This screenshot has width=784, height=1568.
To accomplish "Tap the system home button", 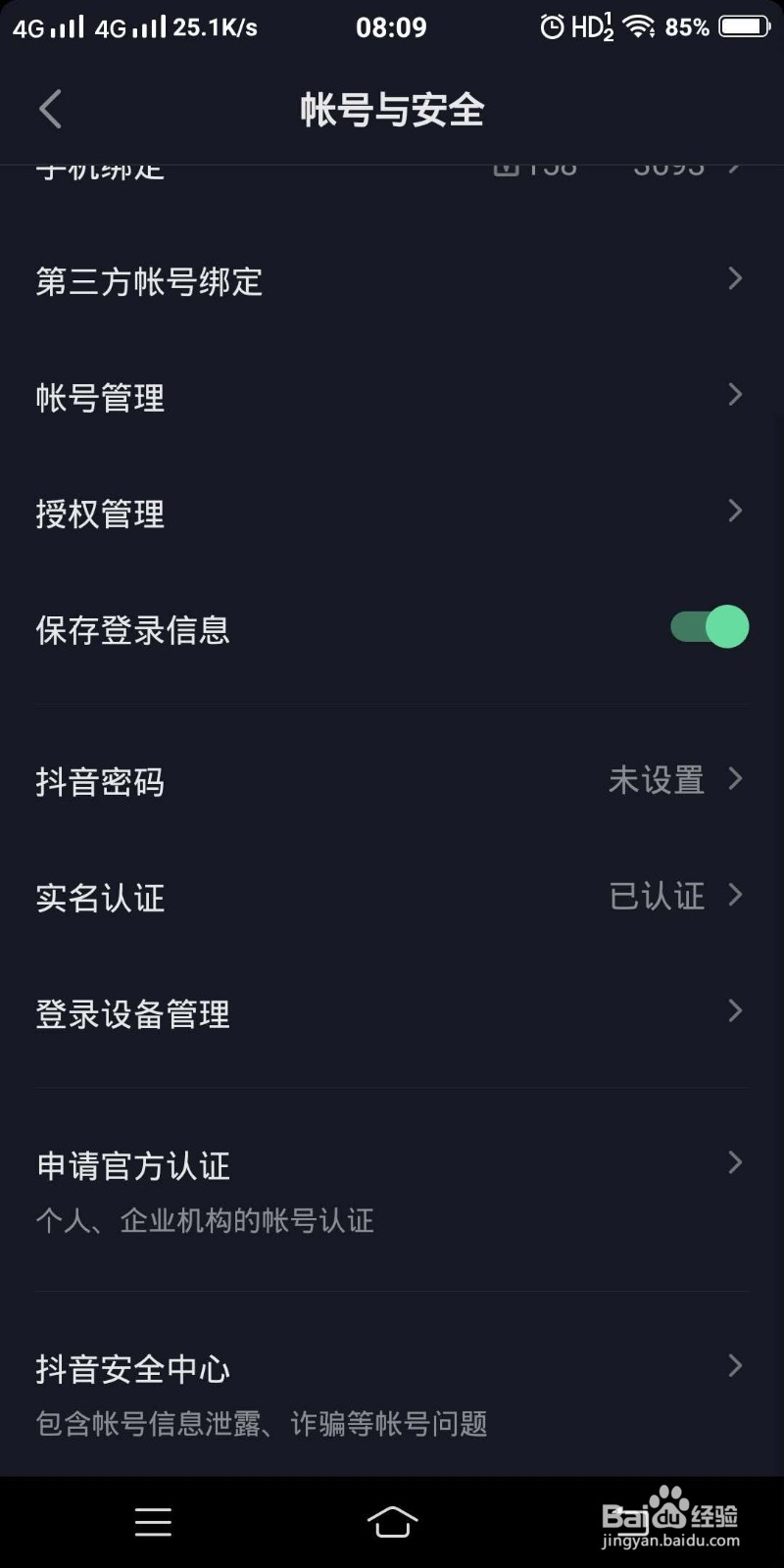I will pyautogui.click(x=392, y=1522).
